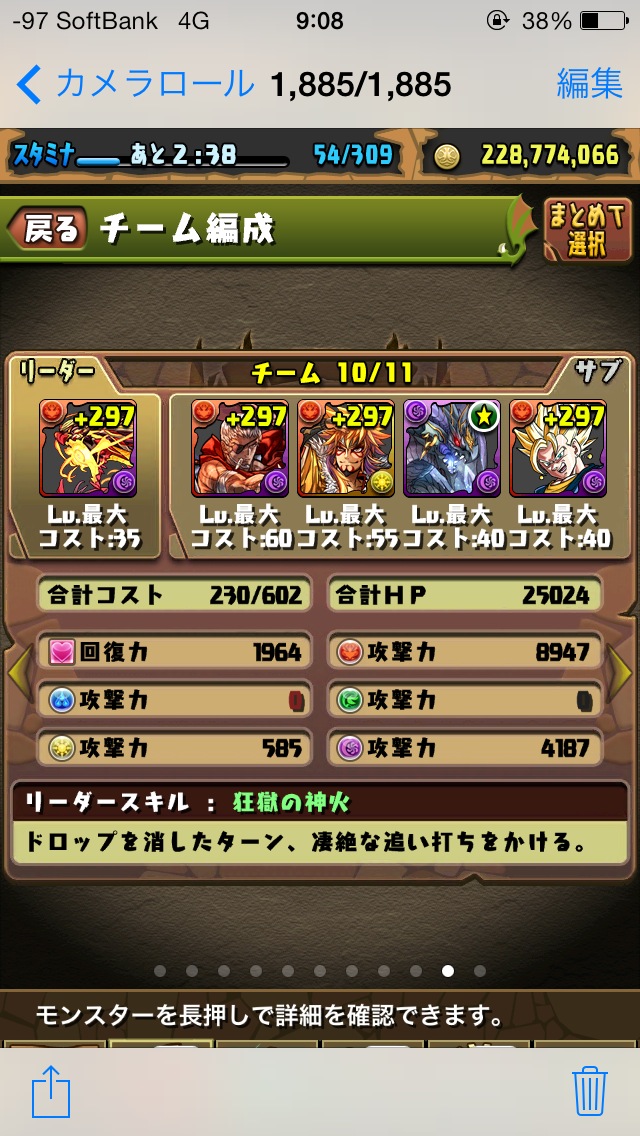The height and width of the screenshot is (1136, 640).
Task: Go back to カメラロール album
Action: (x=136, y=84)
